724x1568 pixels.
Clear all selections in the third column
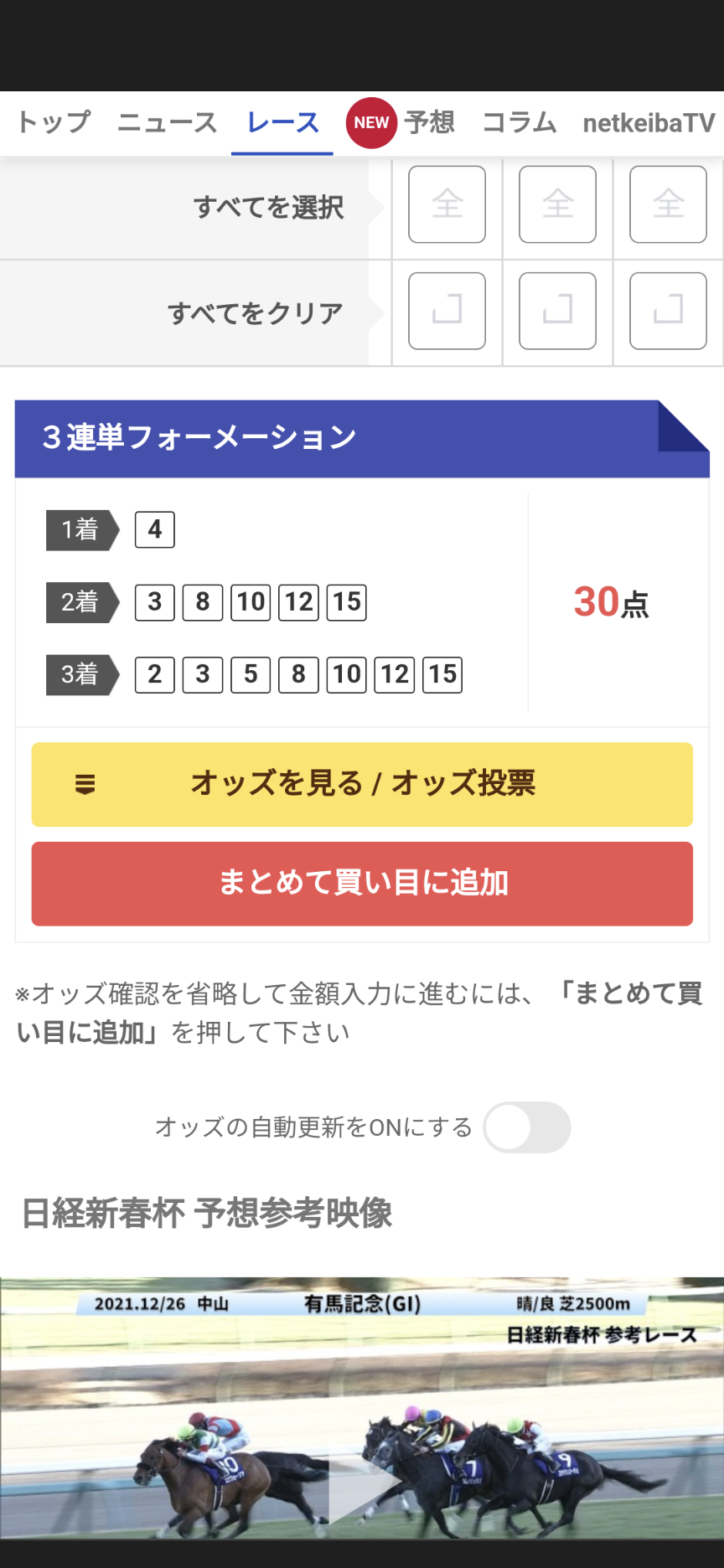tap(668, 311)
